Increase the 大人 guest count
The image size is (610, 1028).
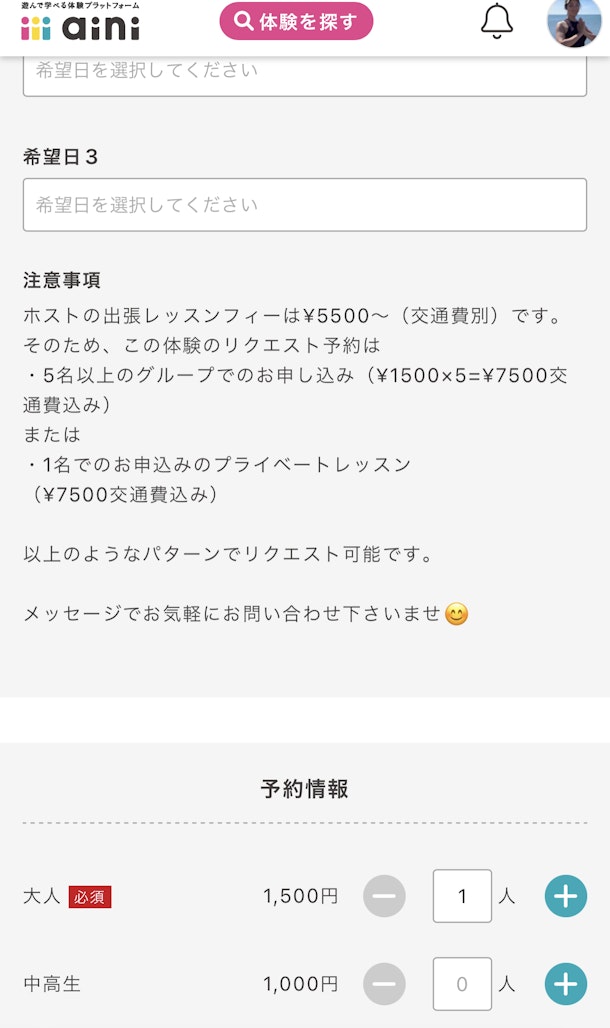tap(566, 896)
